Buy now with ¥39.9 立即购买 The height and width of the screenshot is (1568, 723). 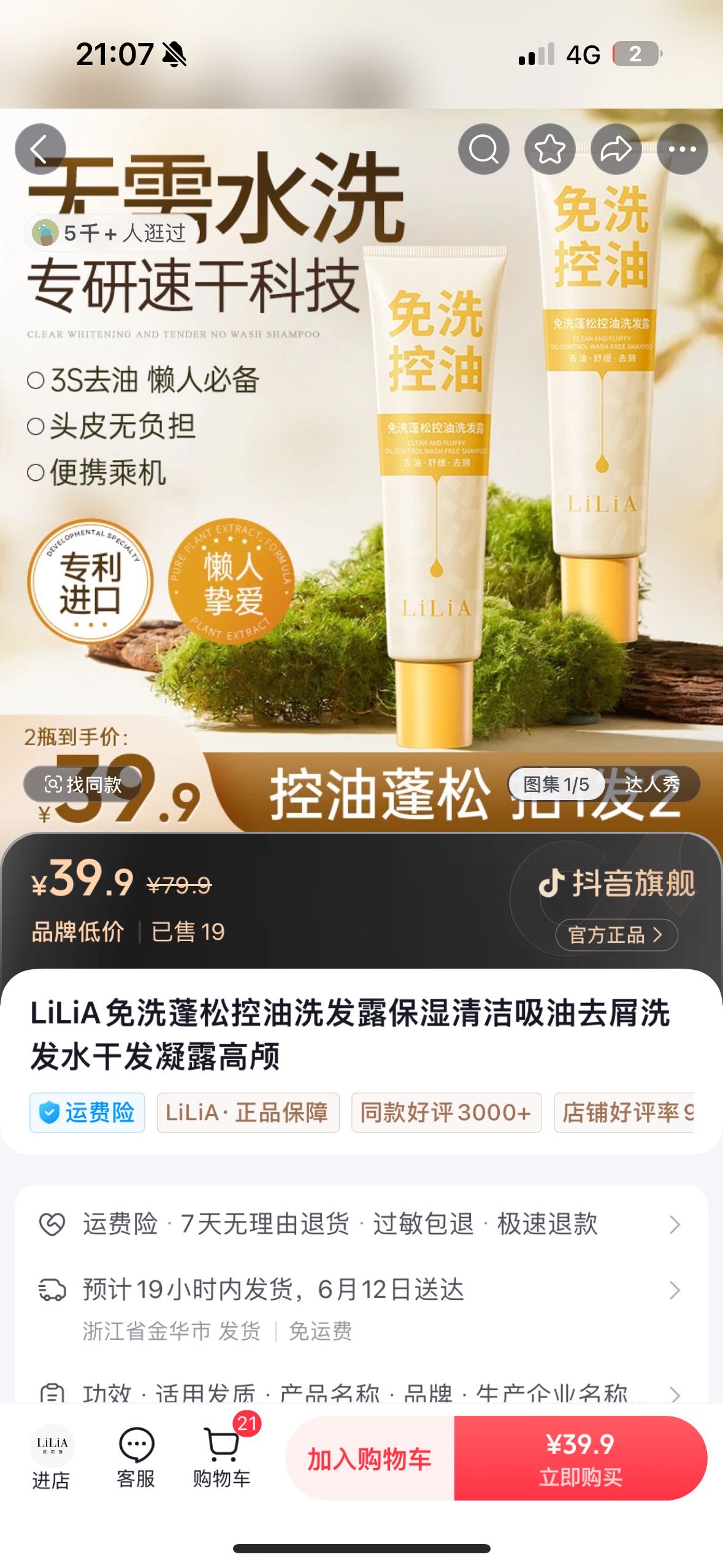(581, 1459)
